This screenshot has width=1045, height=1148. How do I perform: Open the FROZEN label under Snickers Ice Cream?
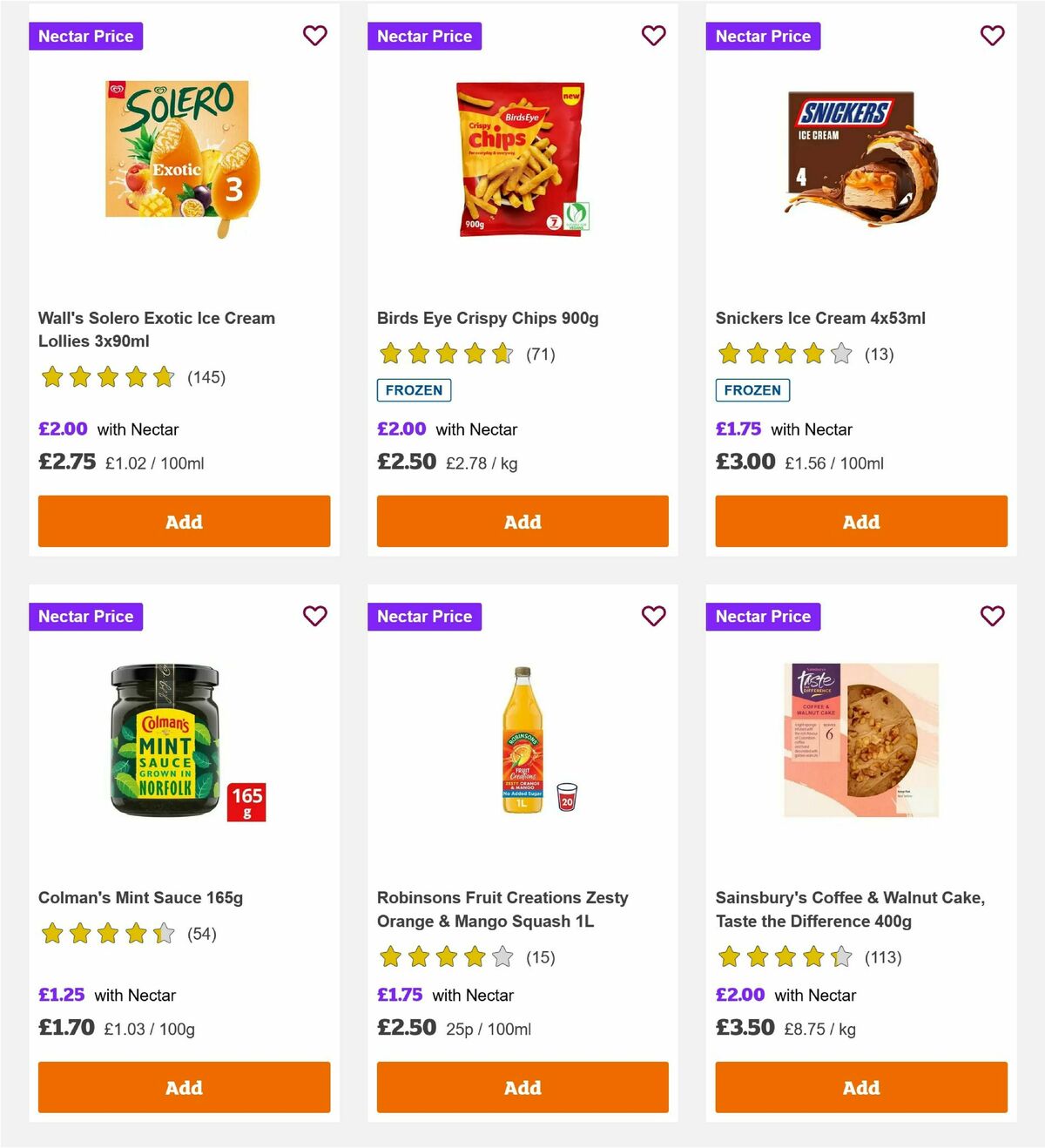pyautogui.click(x=752, y=390)
